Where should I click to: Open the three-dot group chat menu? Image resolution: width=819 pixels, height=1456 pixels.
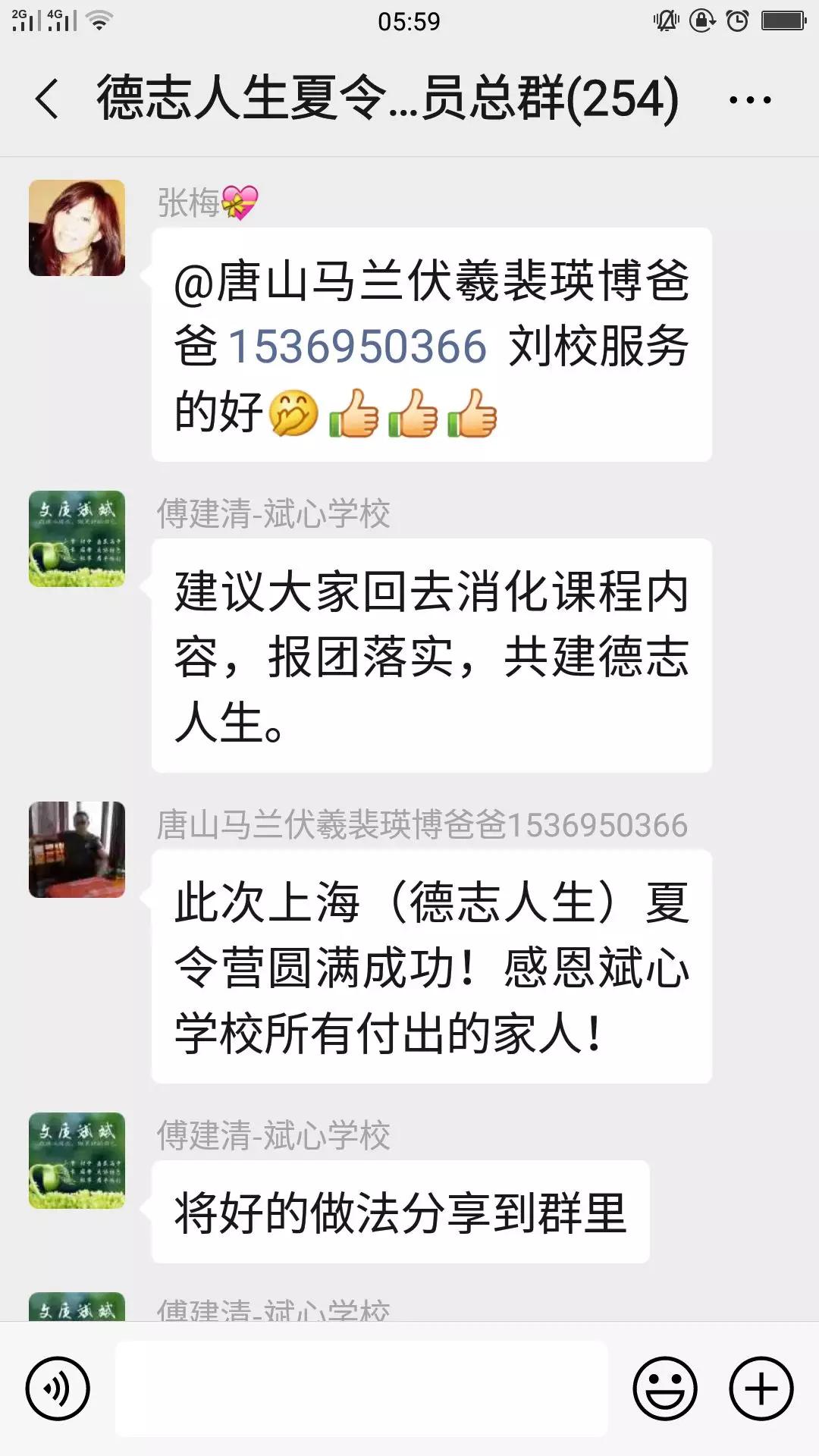click(749, 99)
